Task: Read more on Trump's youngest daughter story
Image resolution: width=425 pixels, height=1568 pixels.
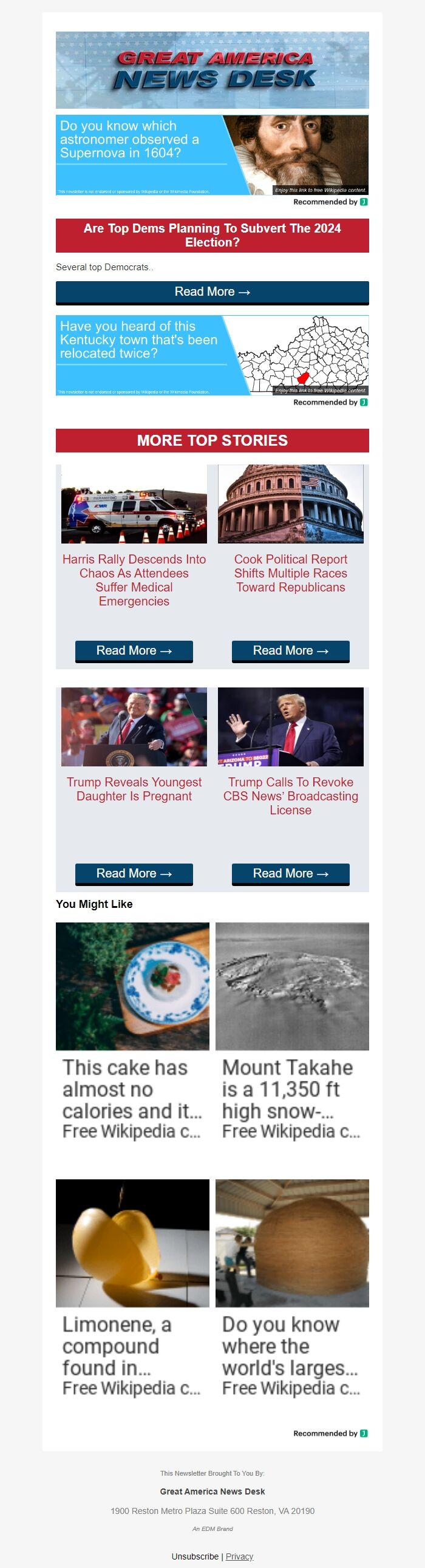Action: pyautogui.click(x=134, y=873)
